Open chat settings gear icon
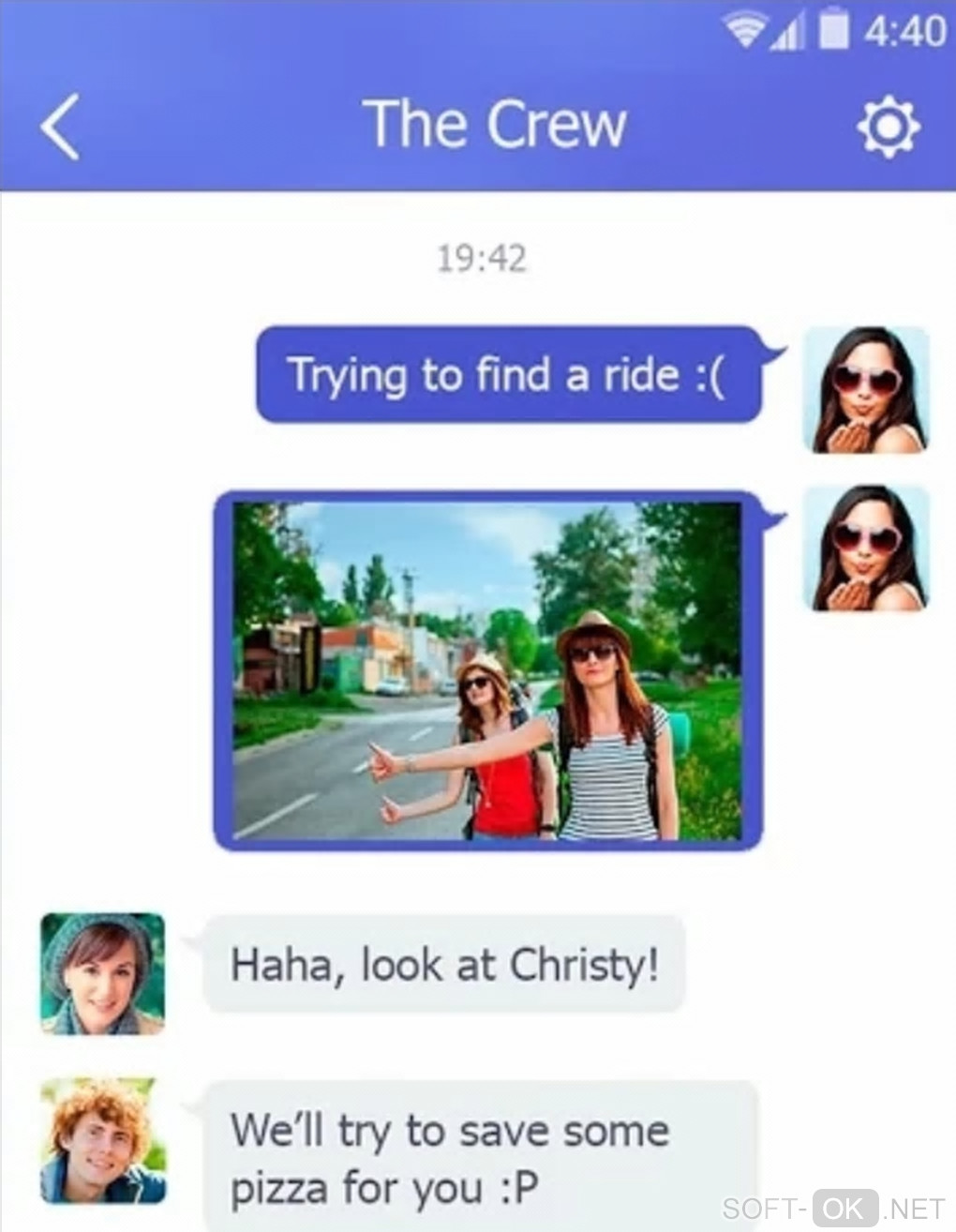The height and width of the screenshot is (1232, 956). coord(888,127)
